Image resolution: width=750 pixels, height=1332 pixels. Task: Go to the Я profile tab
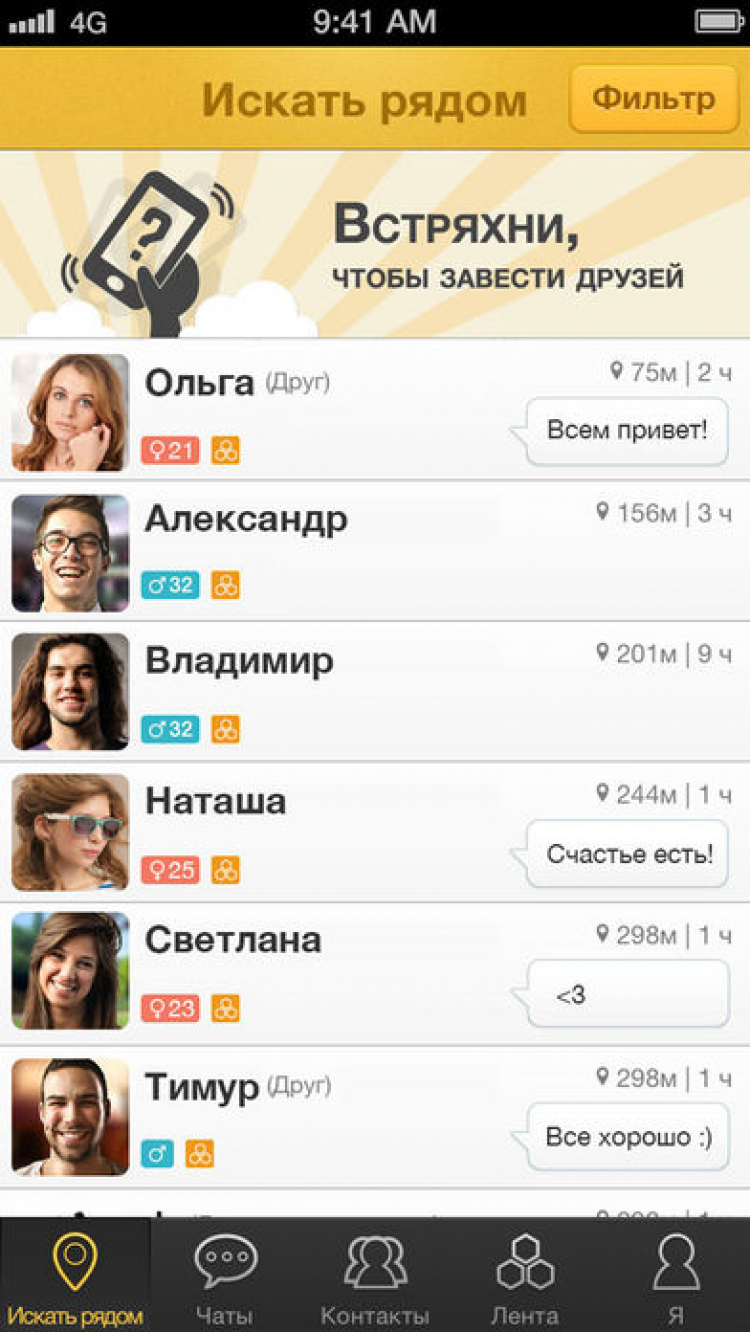pyautogui.click(x=675, y=1277)
